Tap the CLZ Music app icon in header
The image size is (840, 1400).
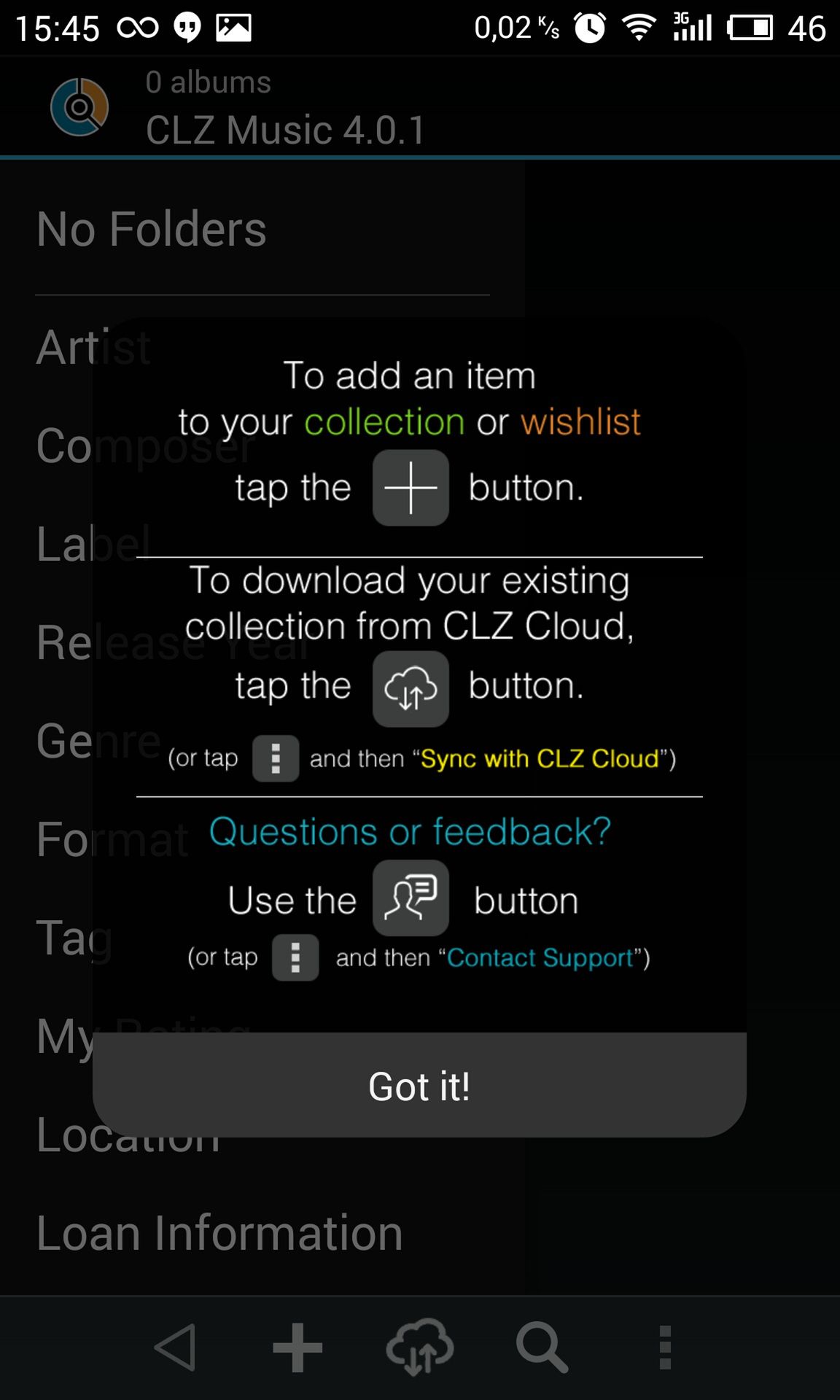click(79, 107)
